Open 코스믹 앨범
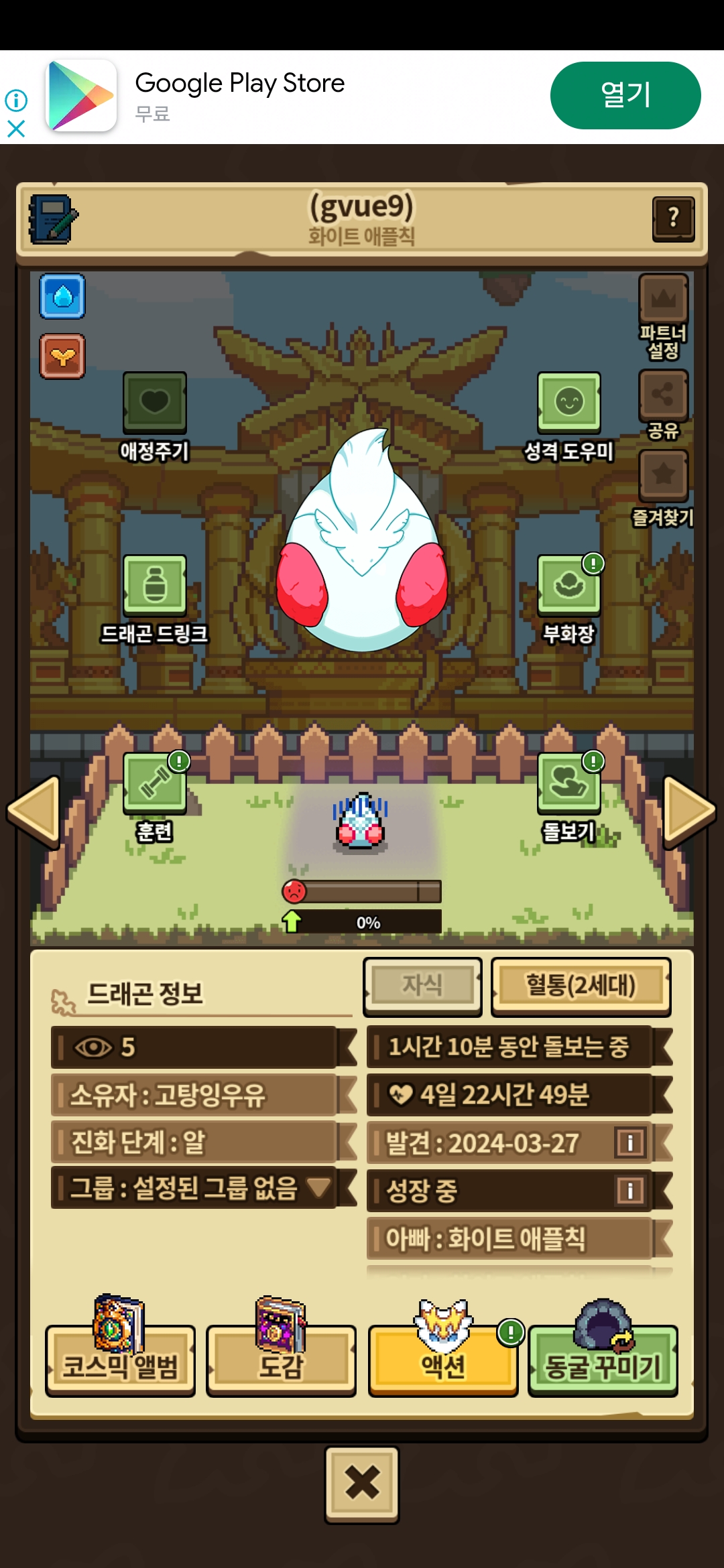 (120, 1360)
